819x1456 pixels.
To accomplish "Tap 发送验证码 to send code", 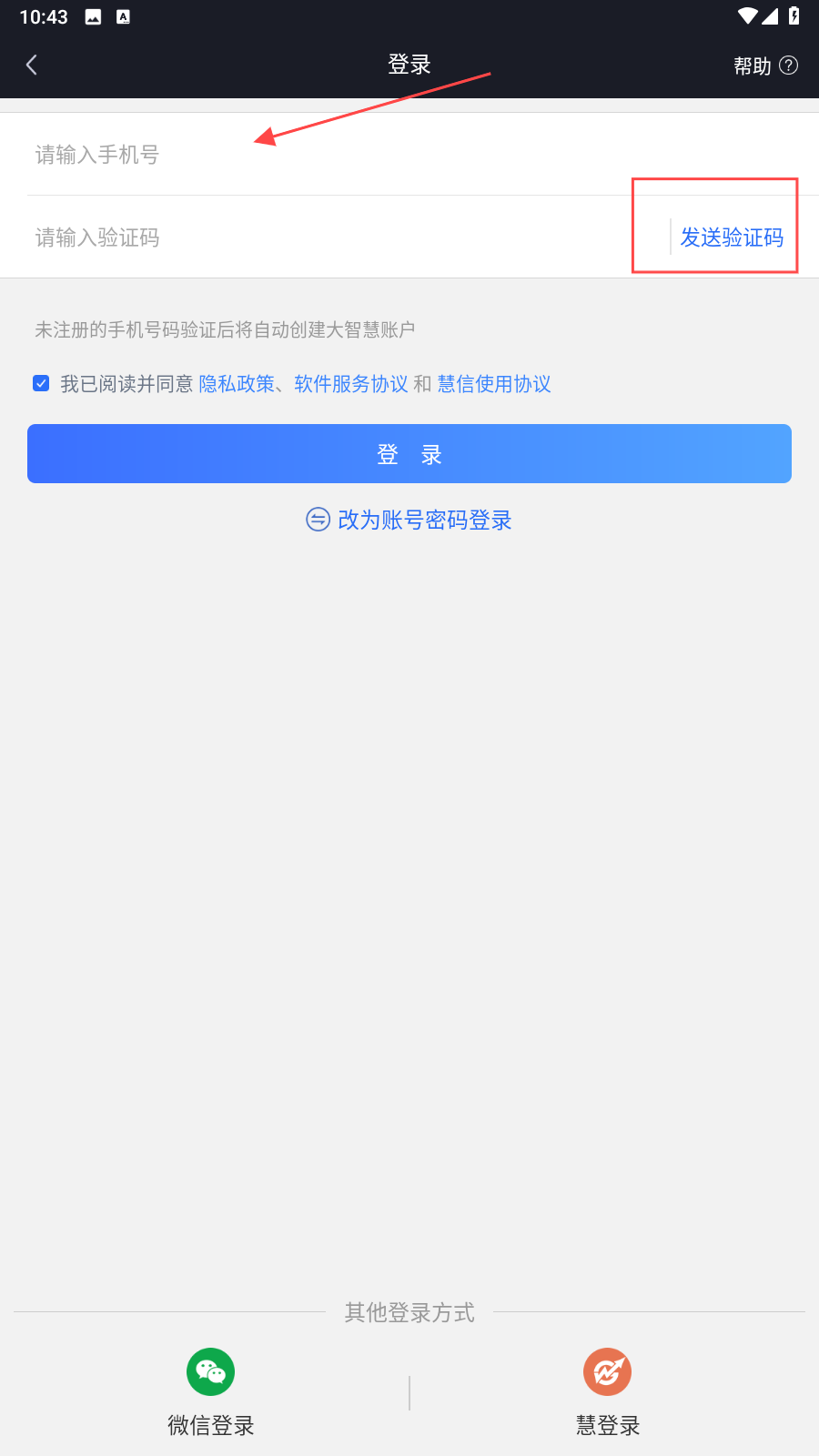I will pos(732,238).
